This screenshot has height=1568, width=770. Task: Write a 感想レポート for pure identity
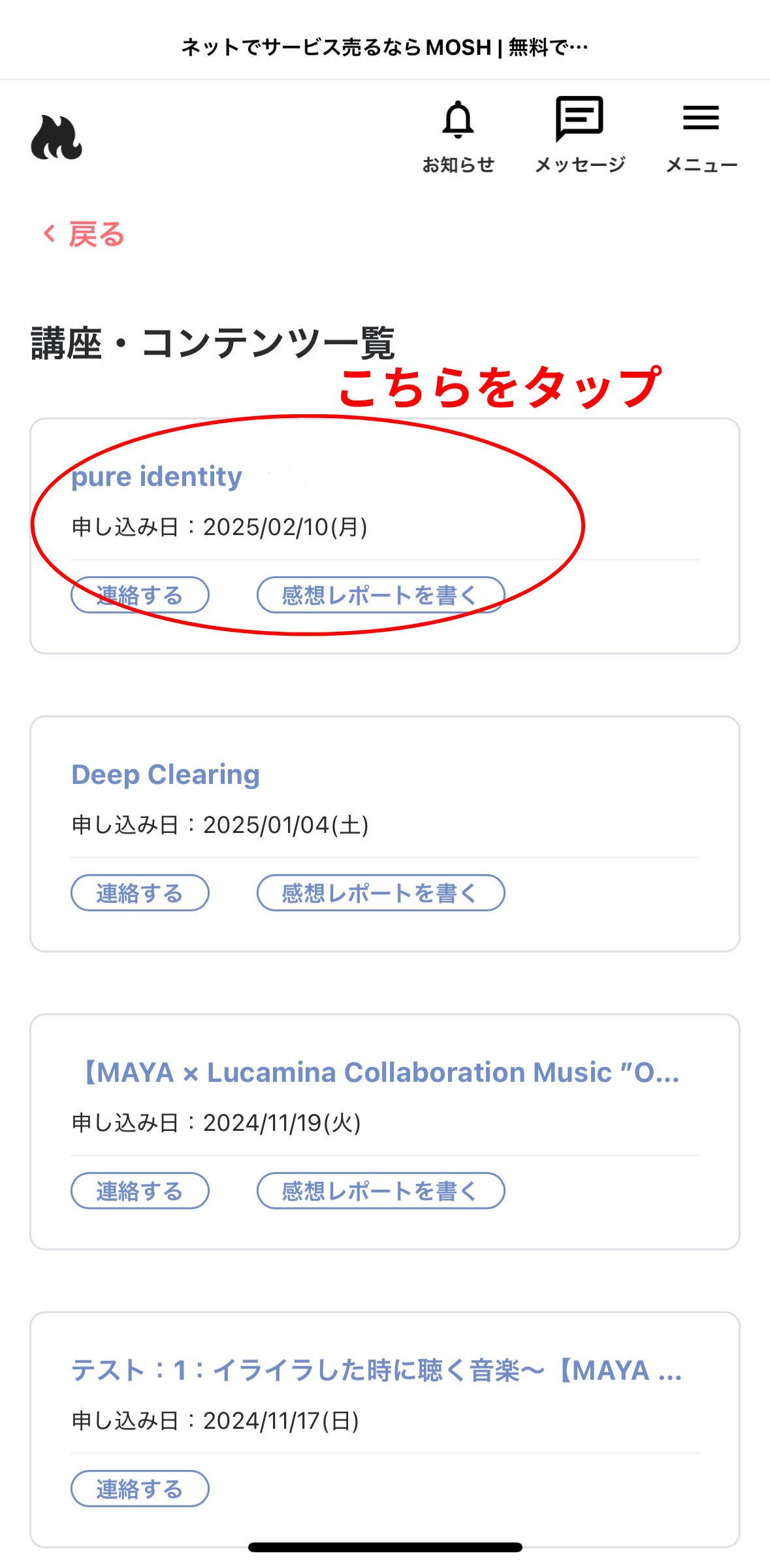click(x=381, y=595)
